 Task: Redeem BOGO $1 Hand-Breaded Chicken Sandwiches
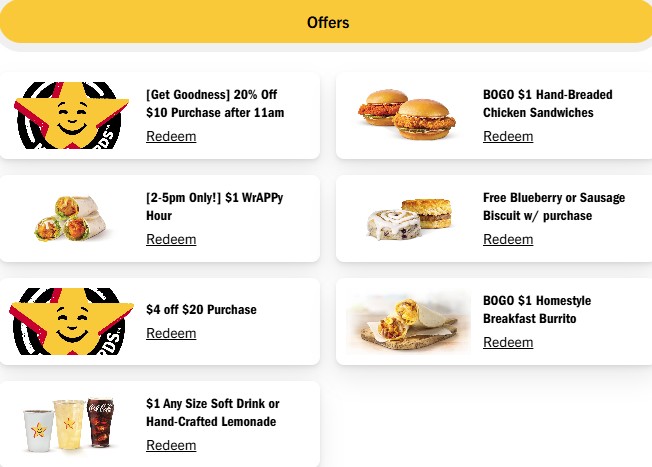tap(508, 136)
